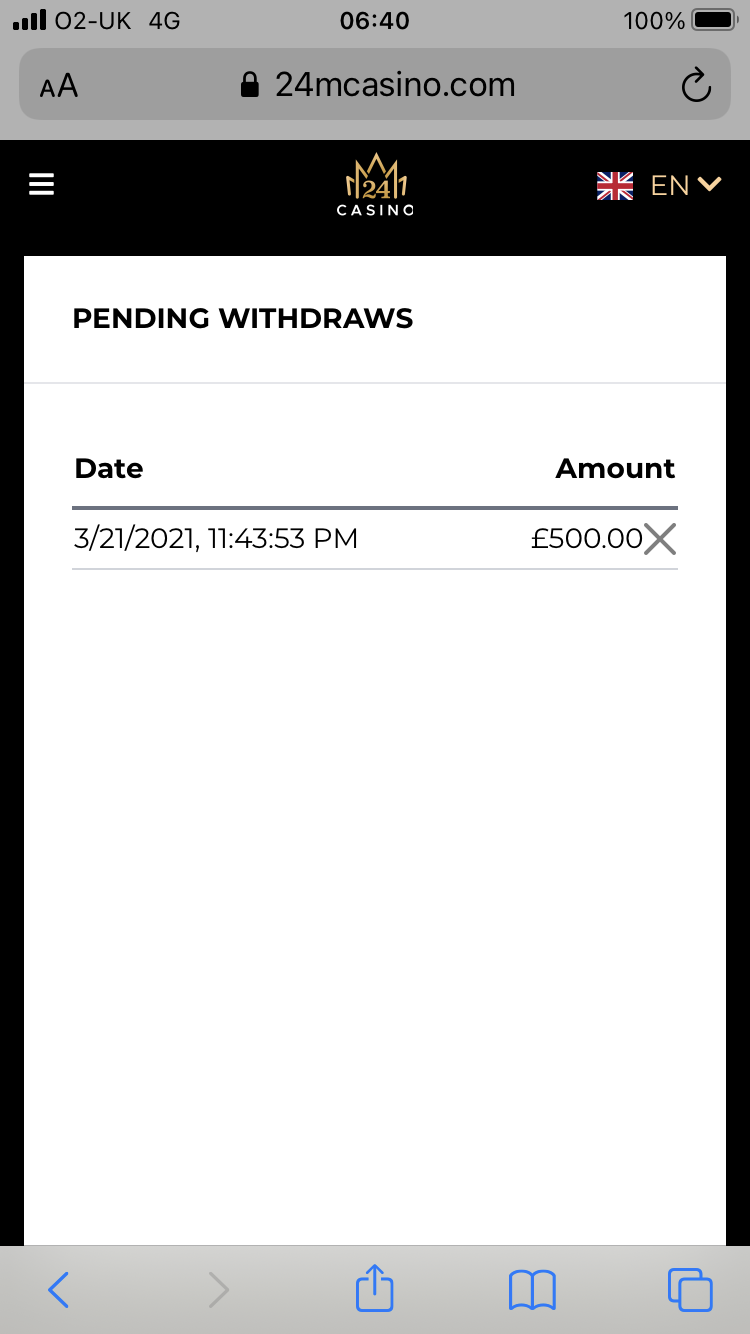Show all open Safari tabs
Screen dimensions: 750x1334
click(x=690, y=1289)
